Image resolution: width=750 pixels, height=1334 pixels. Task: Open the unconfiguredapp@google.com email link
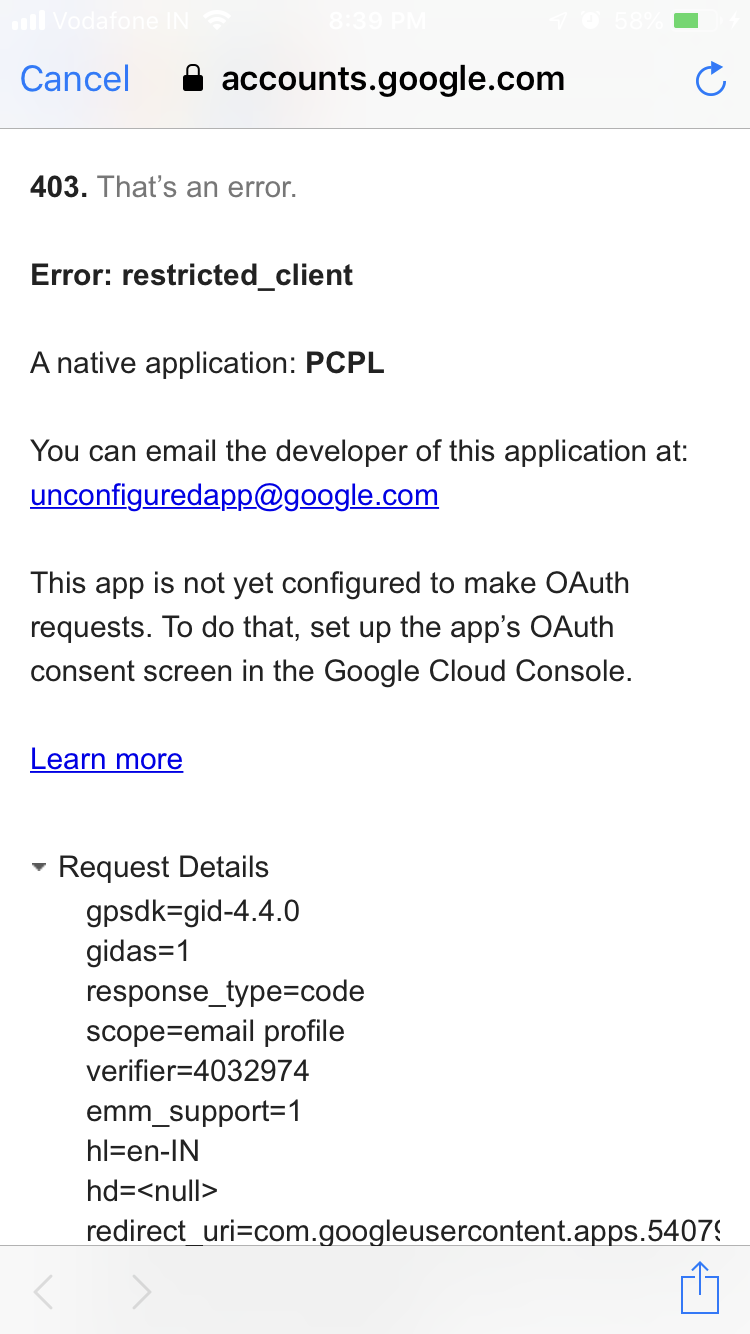pyautogui.click(x=234, y=495)
